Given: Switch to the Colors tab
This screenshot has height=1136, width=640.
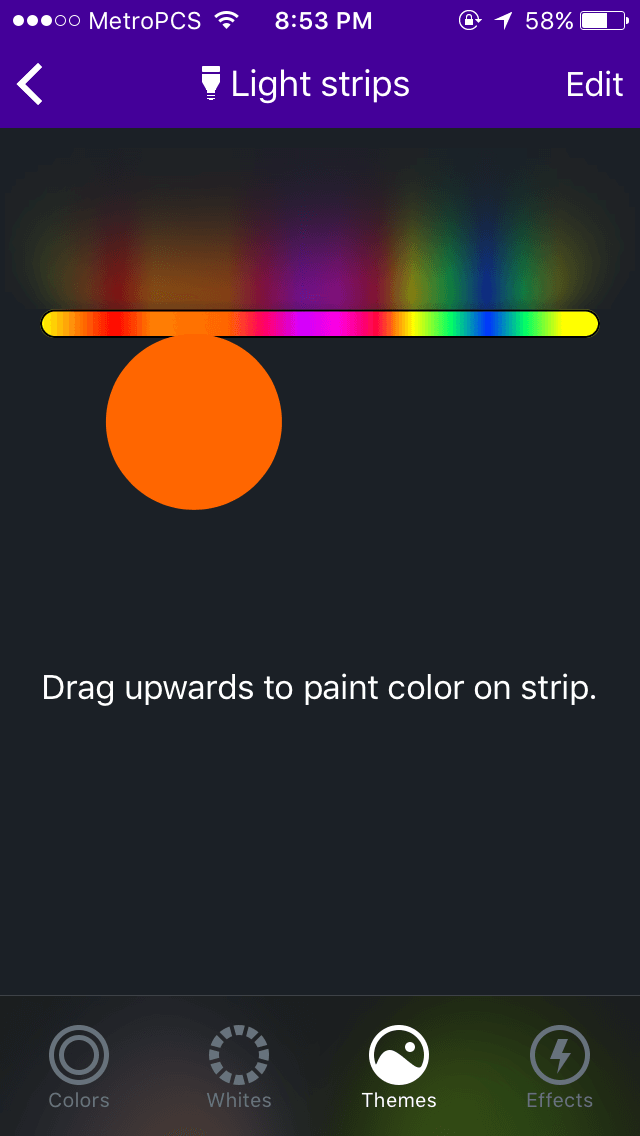Looking at the screenshot, I should point(79,1066).
